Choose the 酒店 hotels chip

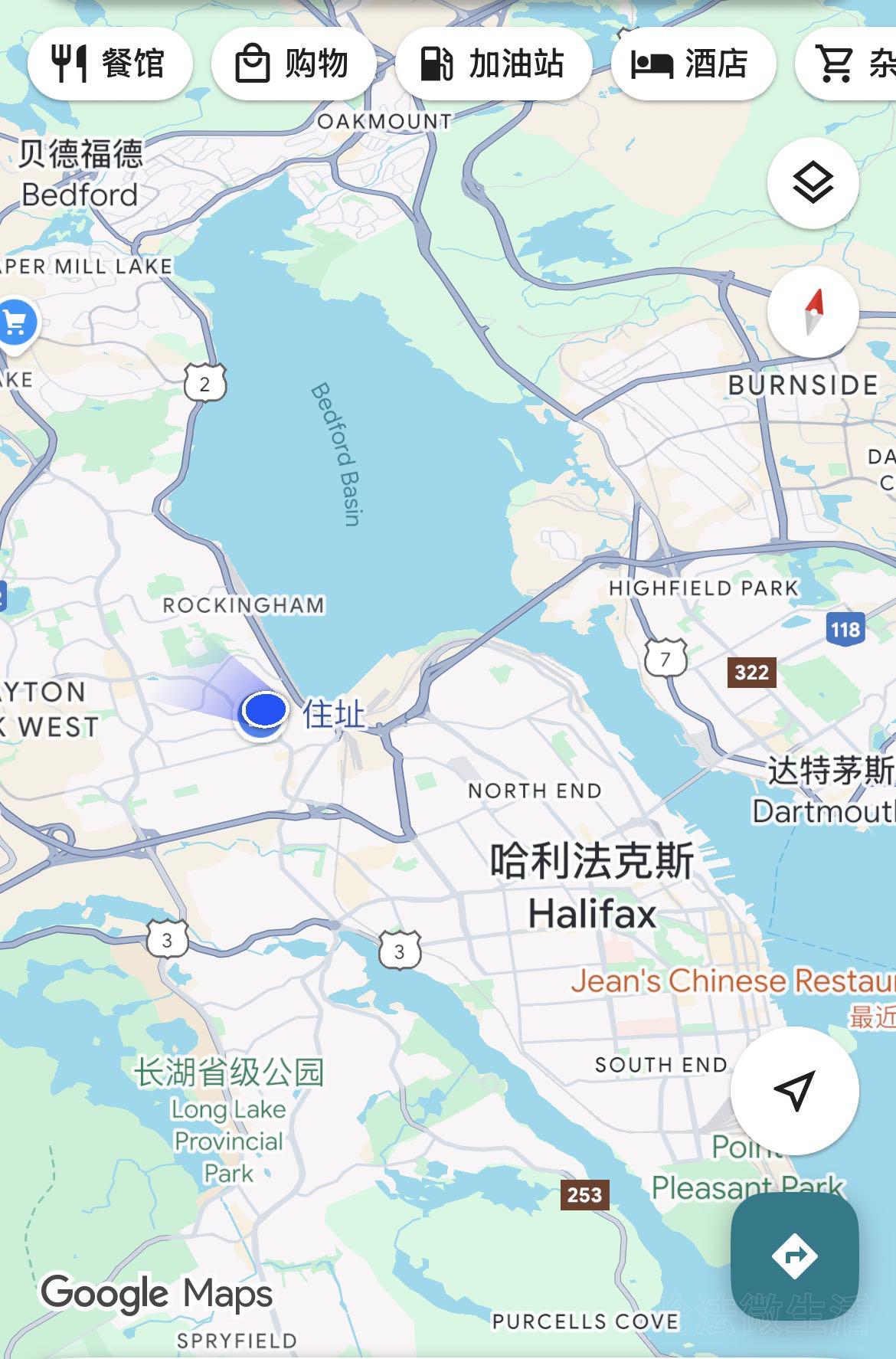692,64
